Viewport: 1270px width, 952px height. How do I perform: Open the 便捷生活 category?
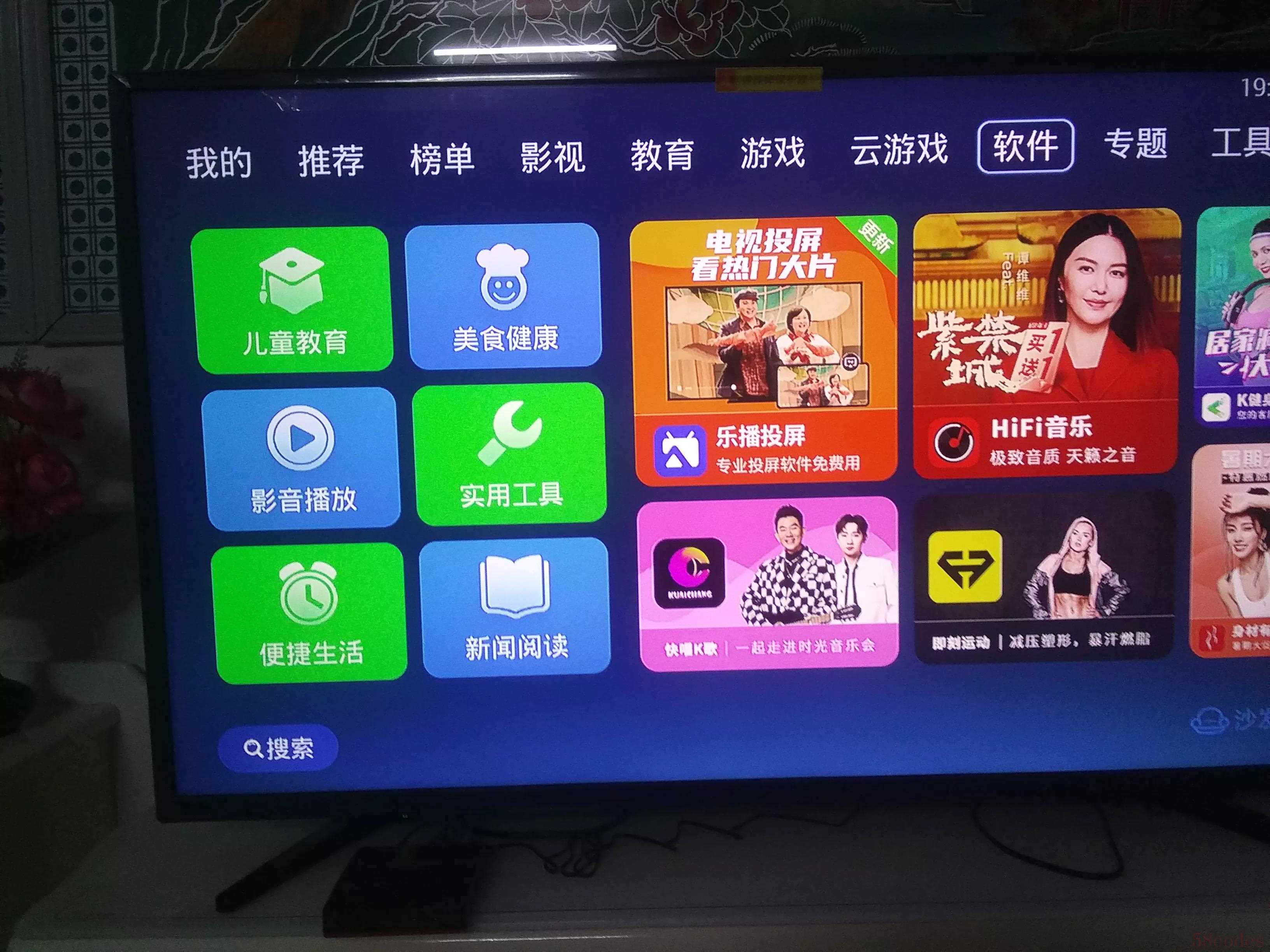coord(310,612)
